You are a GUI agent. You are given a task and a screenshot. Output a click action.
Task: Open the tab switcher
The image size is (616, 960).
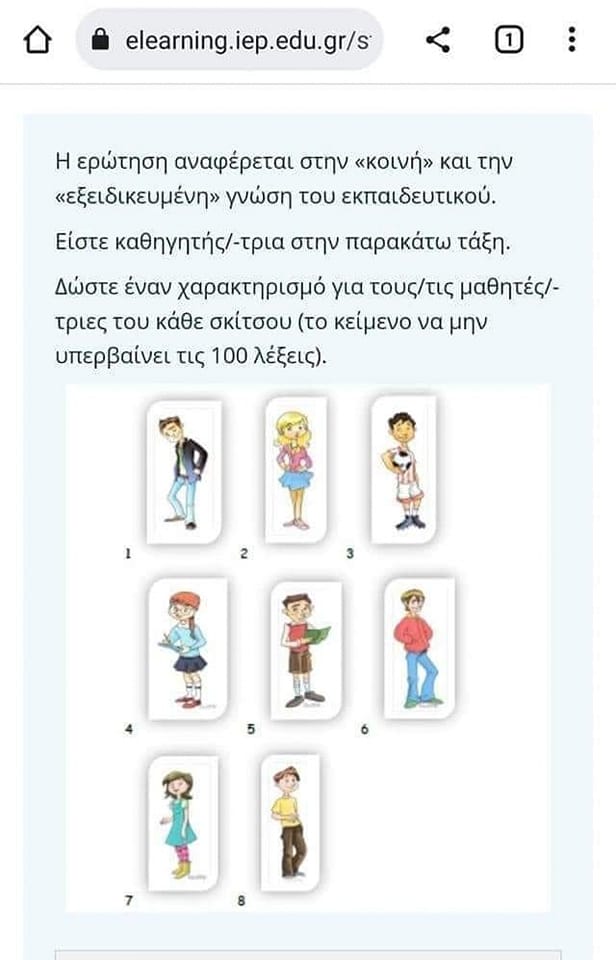point(508,40)
